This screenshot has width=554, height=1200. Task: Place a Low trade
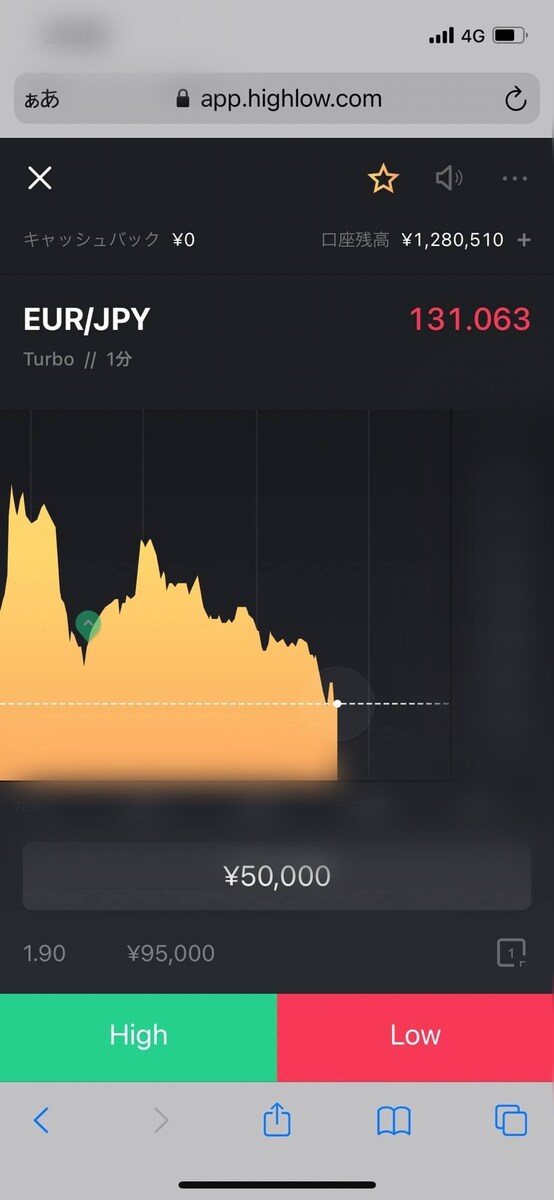tap(416, 1037)
